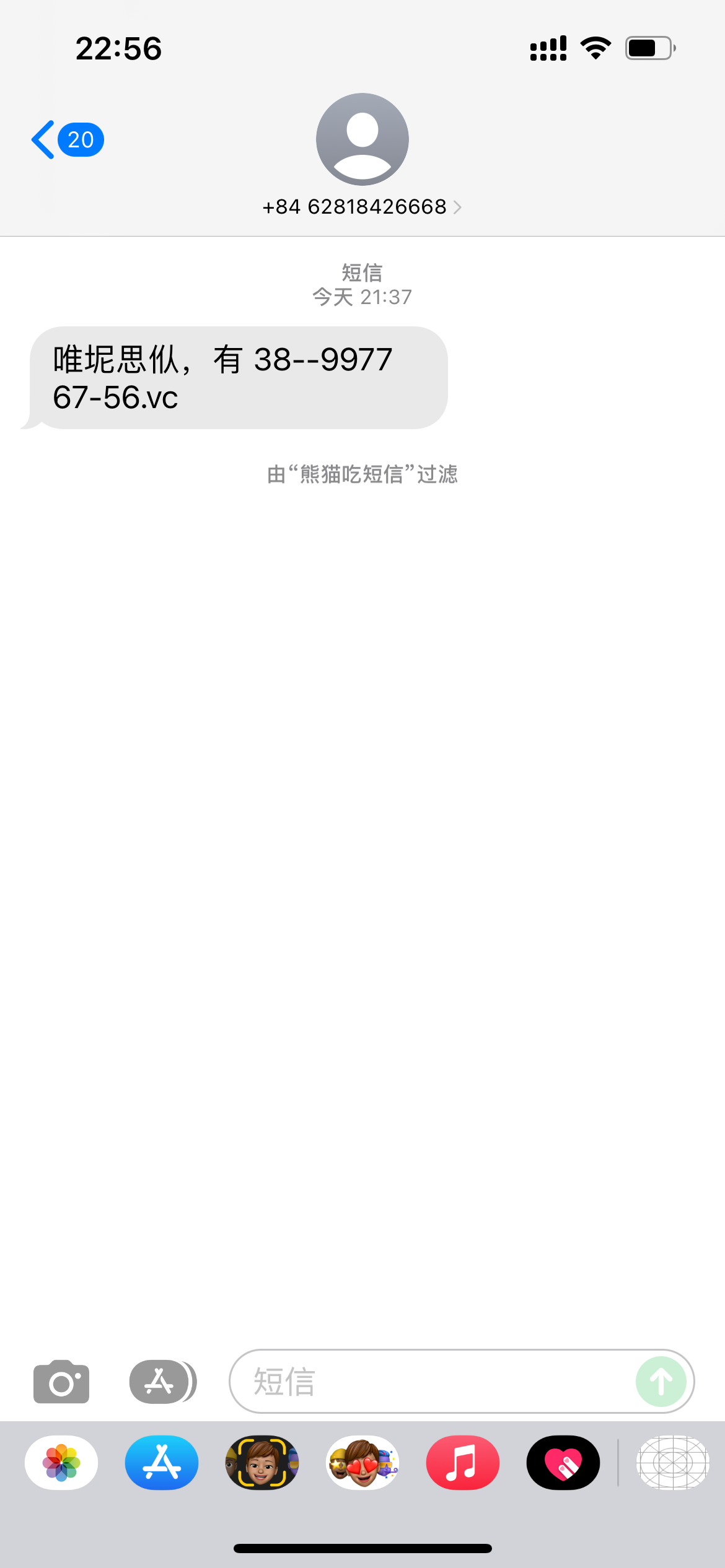Open the Memoji camera effects app
The image size is (725, 1568).
click(x=262, y=1463)
